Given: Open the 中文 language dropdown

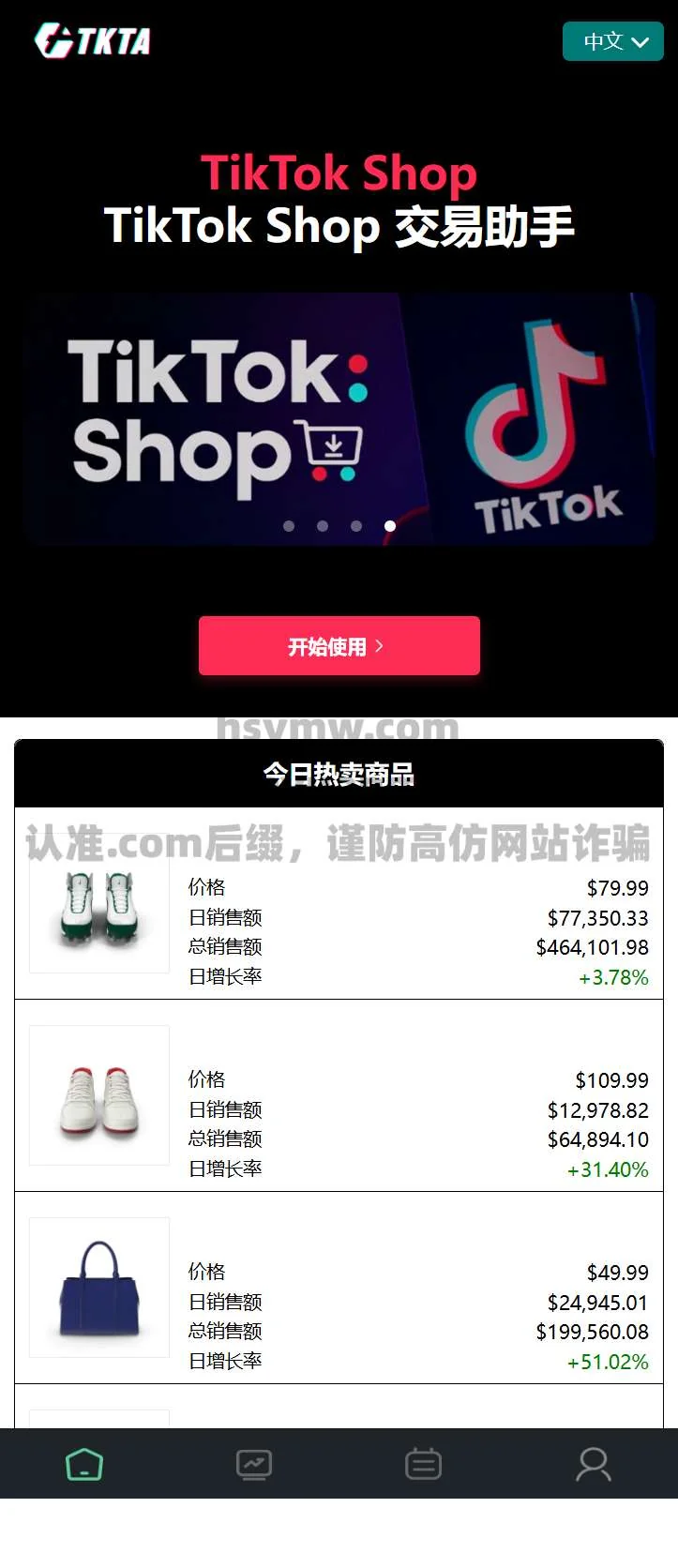Looking at the screenshot, I should pyautogui.click(x=612, y=41).
